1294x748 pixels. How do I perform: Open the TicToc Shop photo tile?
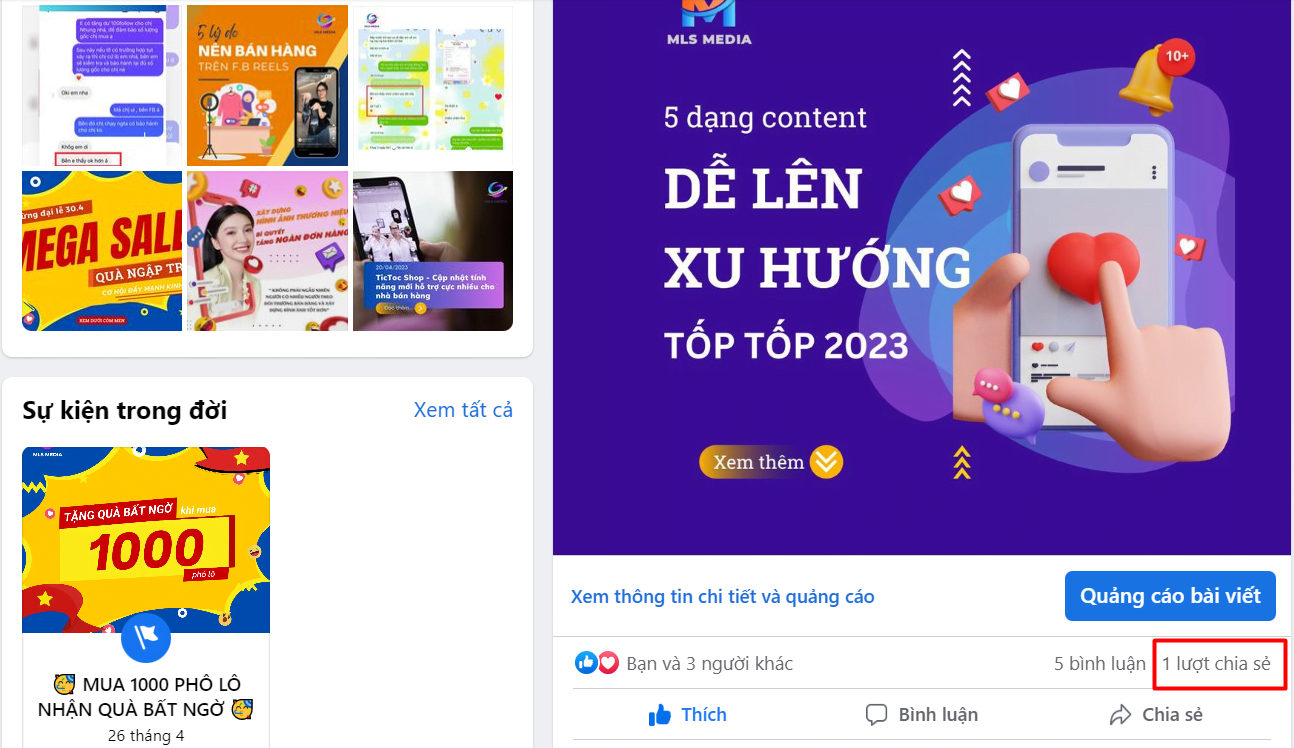click(x=433, y=251)
